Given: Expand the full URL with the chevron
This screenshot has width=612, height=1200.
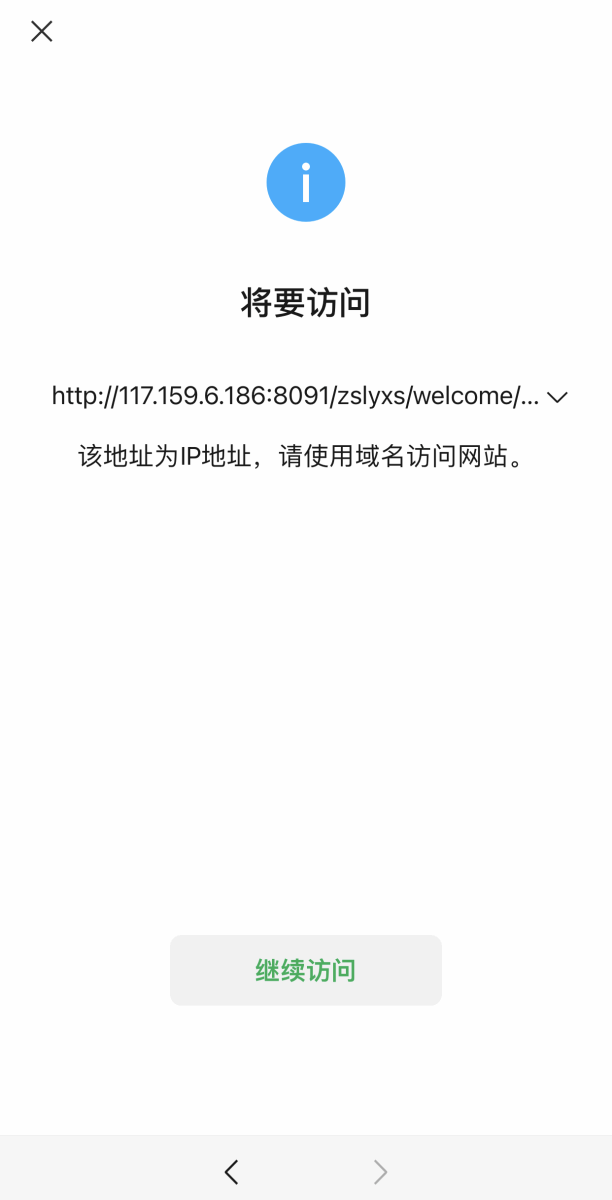Looking at the screenshot, I should 558,397.
